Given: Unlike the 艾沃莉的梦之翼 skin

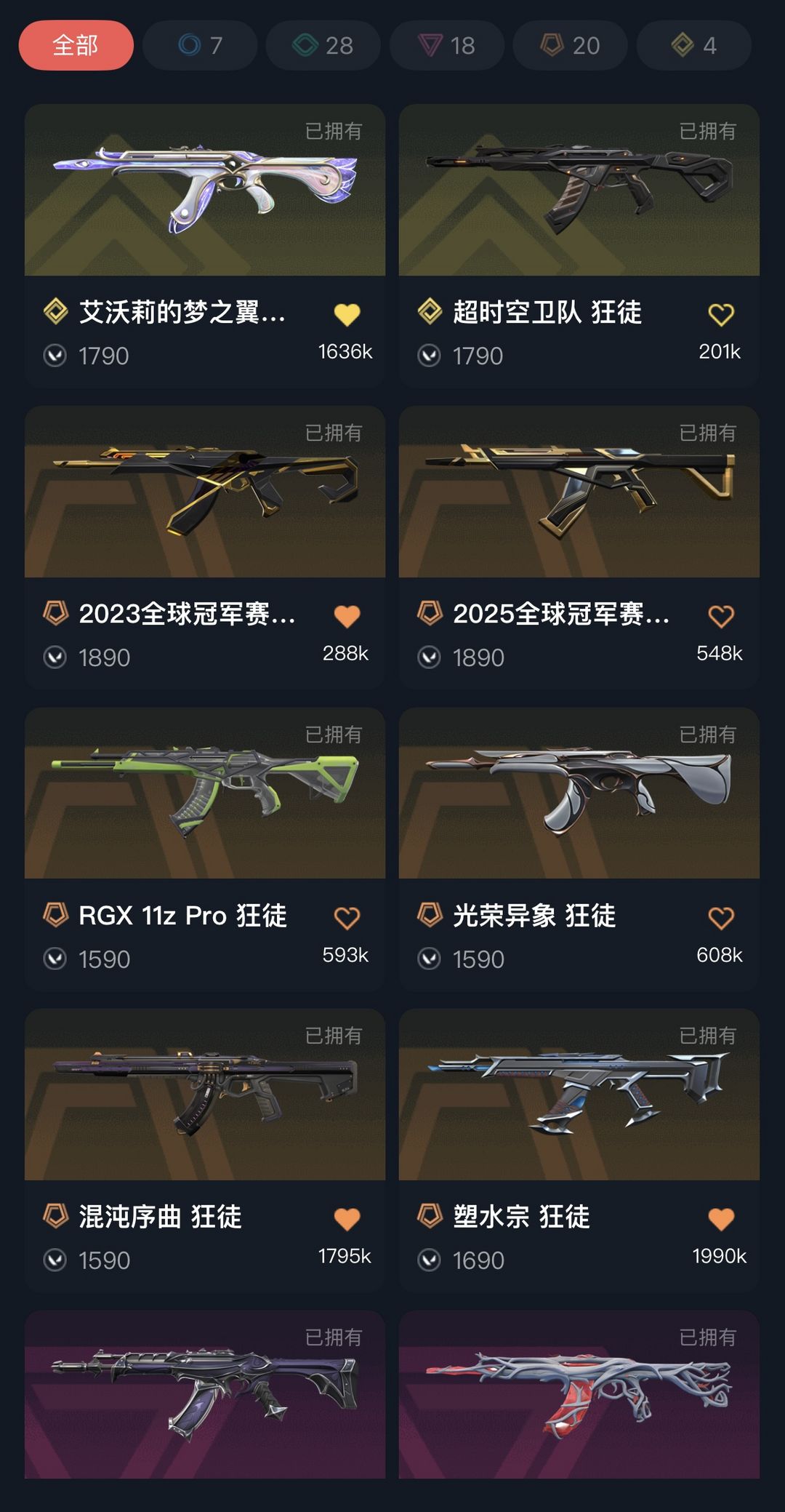Looking at the screenshot, I should [x=347, y=314].
